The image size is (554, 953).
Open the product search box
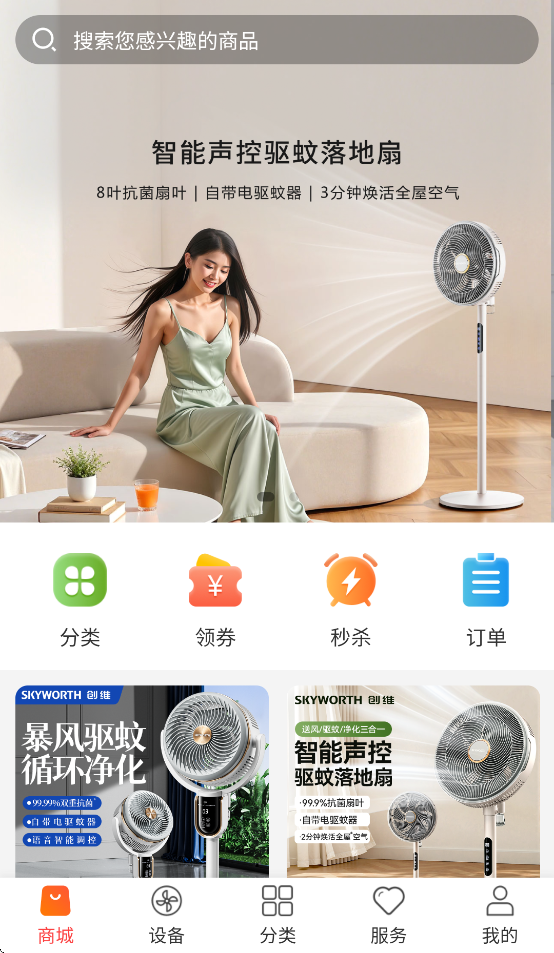coord(277,40)
